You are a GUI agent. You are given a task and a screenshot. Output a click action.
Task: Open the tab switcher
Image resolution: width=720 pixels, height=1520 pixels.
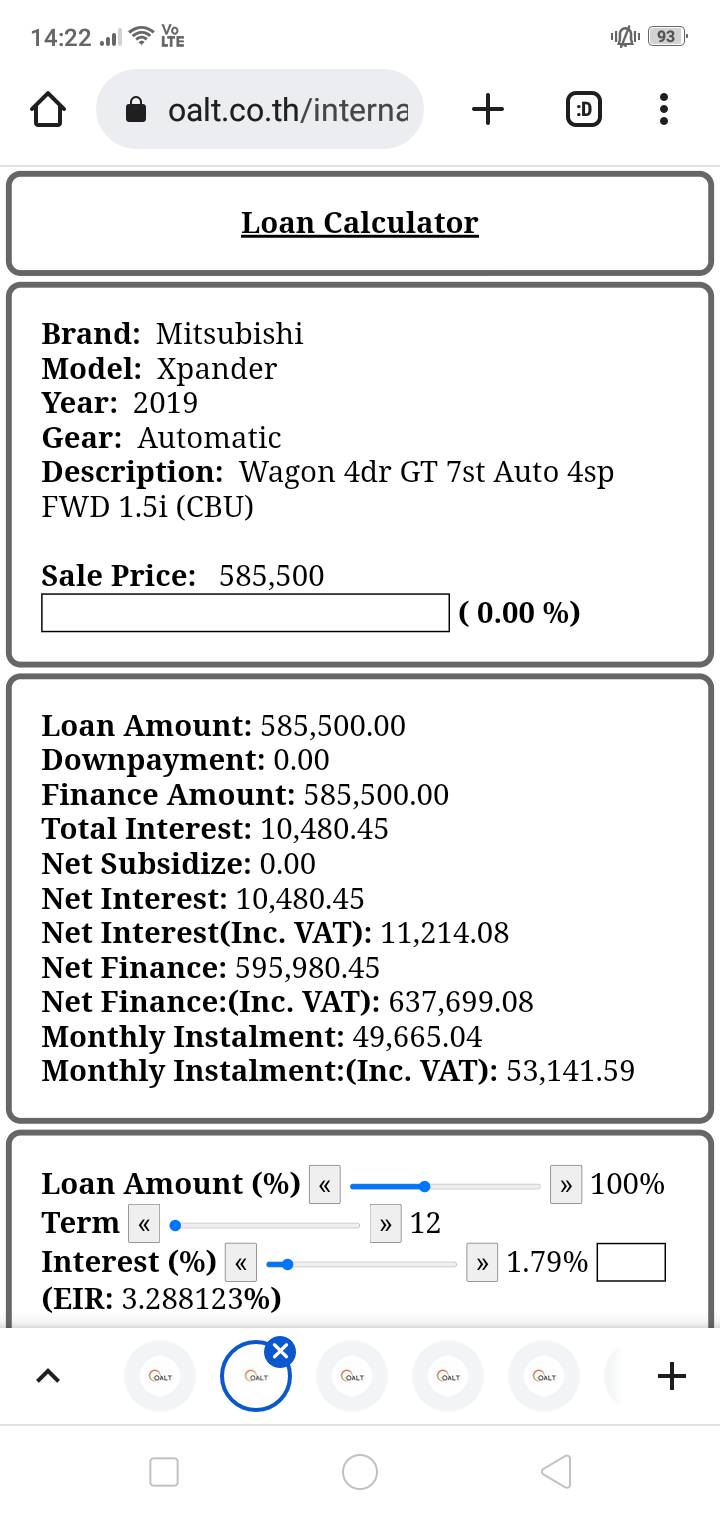pos(584,109)
